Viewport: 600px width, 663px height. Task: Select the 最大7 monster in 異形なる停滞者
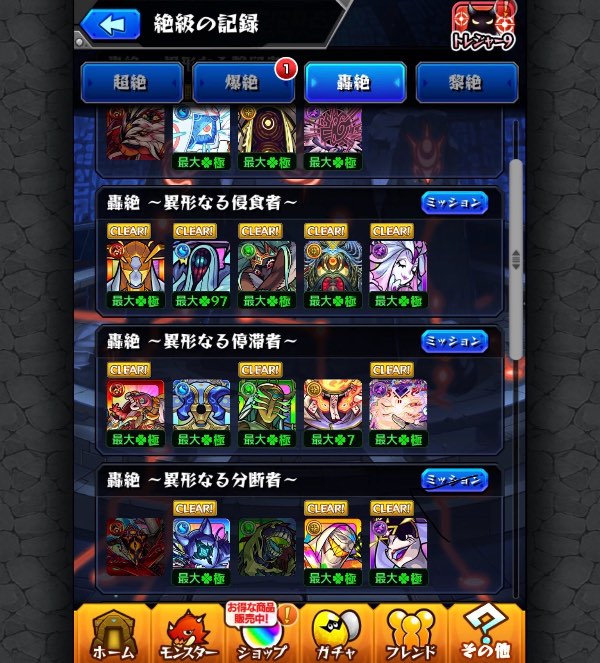click(x=332, y=404)
